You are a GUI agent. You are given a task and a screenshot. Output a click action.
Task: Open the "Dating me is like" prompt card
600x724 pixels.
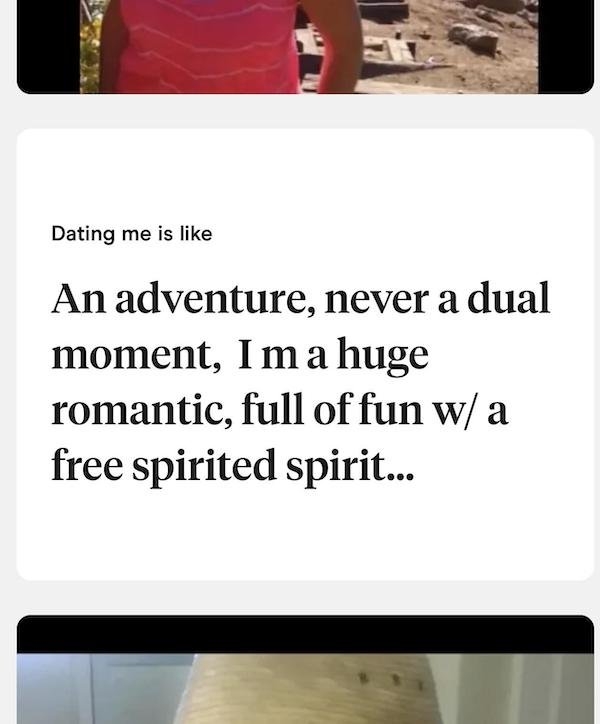305,354
